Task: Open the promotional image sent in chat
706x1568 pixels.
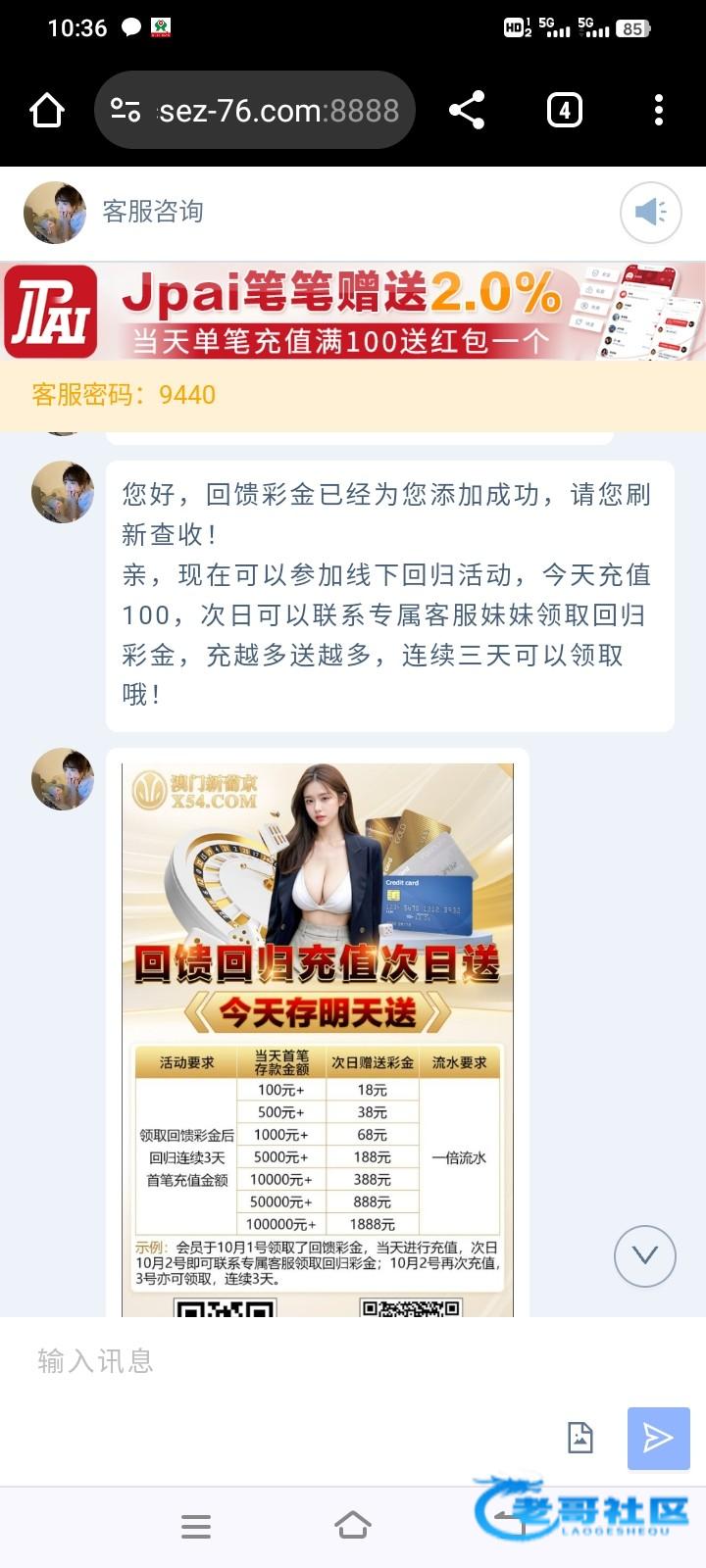Action: click(318, 1039)
